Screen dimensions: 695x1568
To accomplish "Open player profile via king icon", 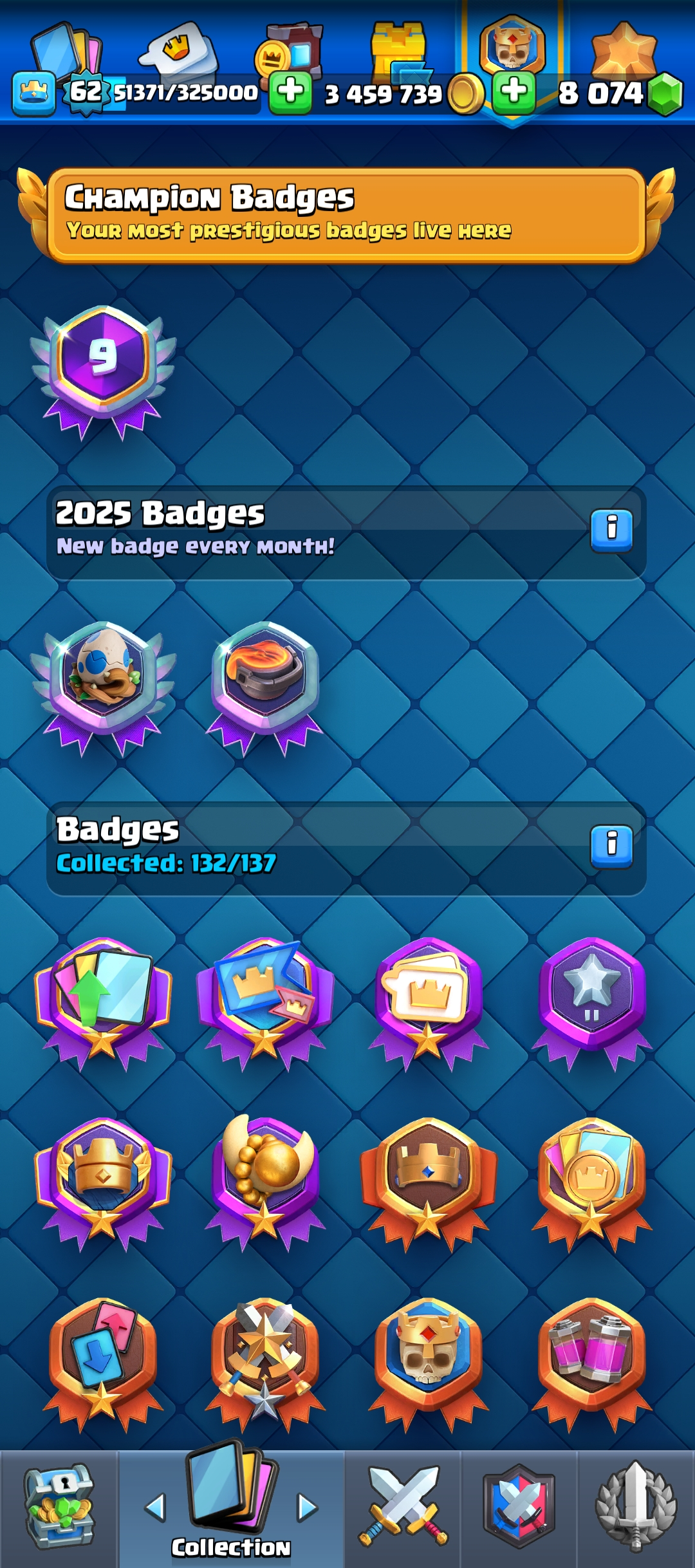I will tap(33, 93).
